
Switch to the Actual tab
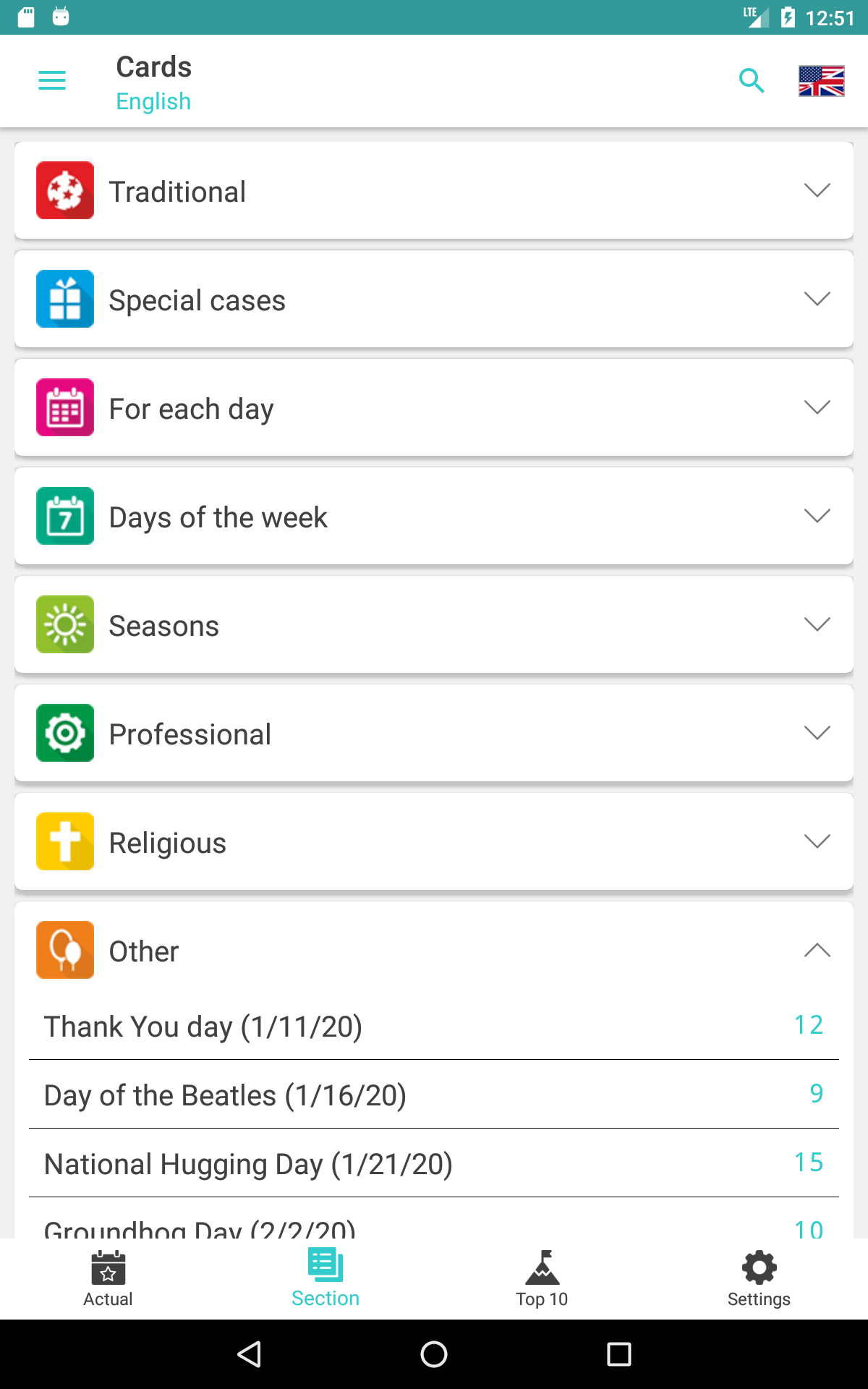tap(109, 1279)
